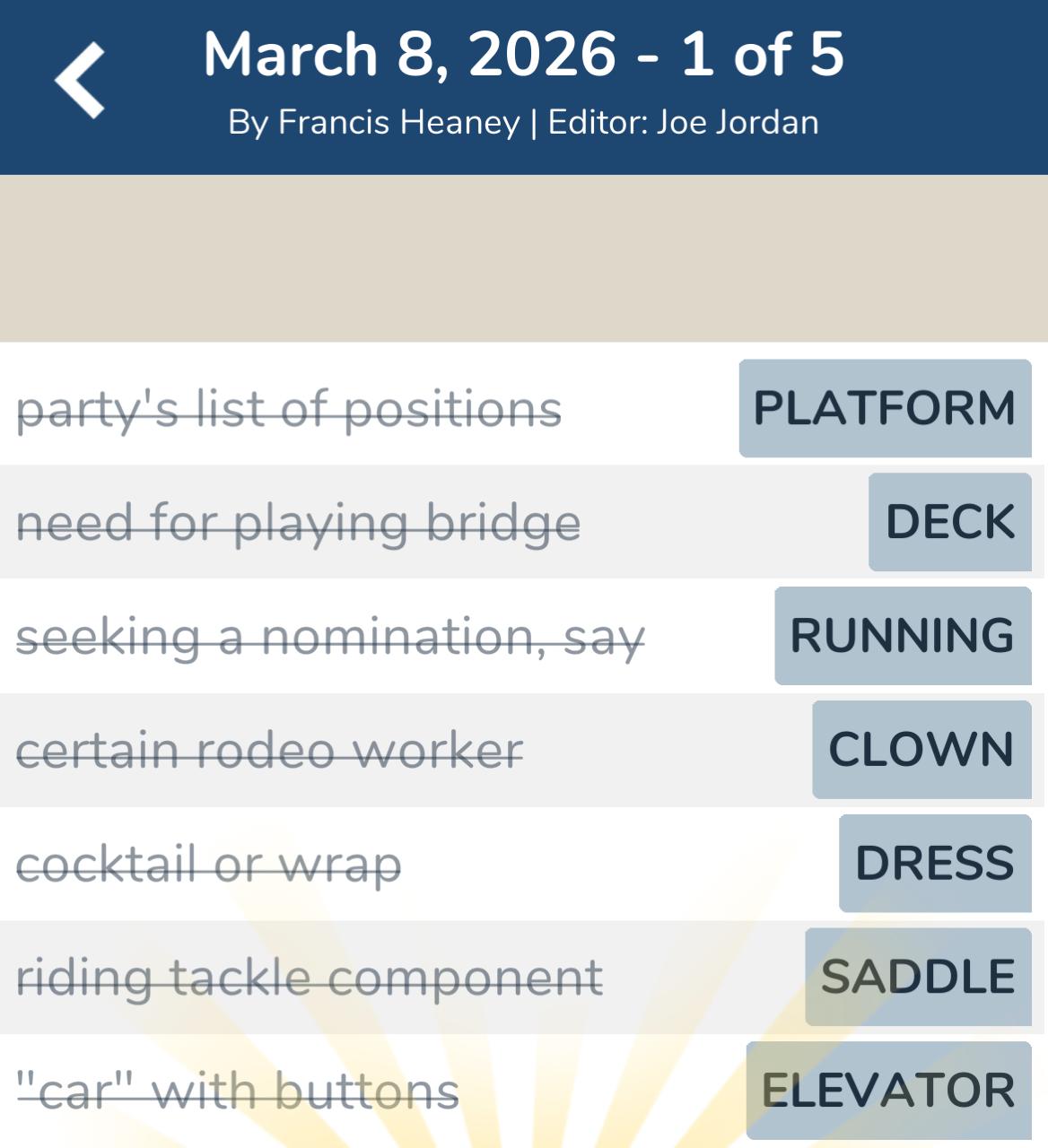Select the DECK answer tile
Viewport: 1048px width, 1148px height.
click(948, 523)
